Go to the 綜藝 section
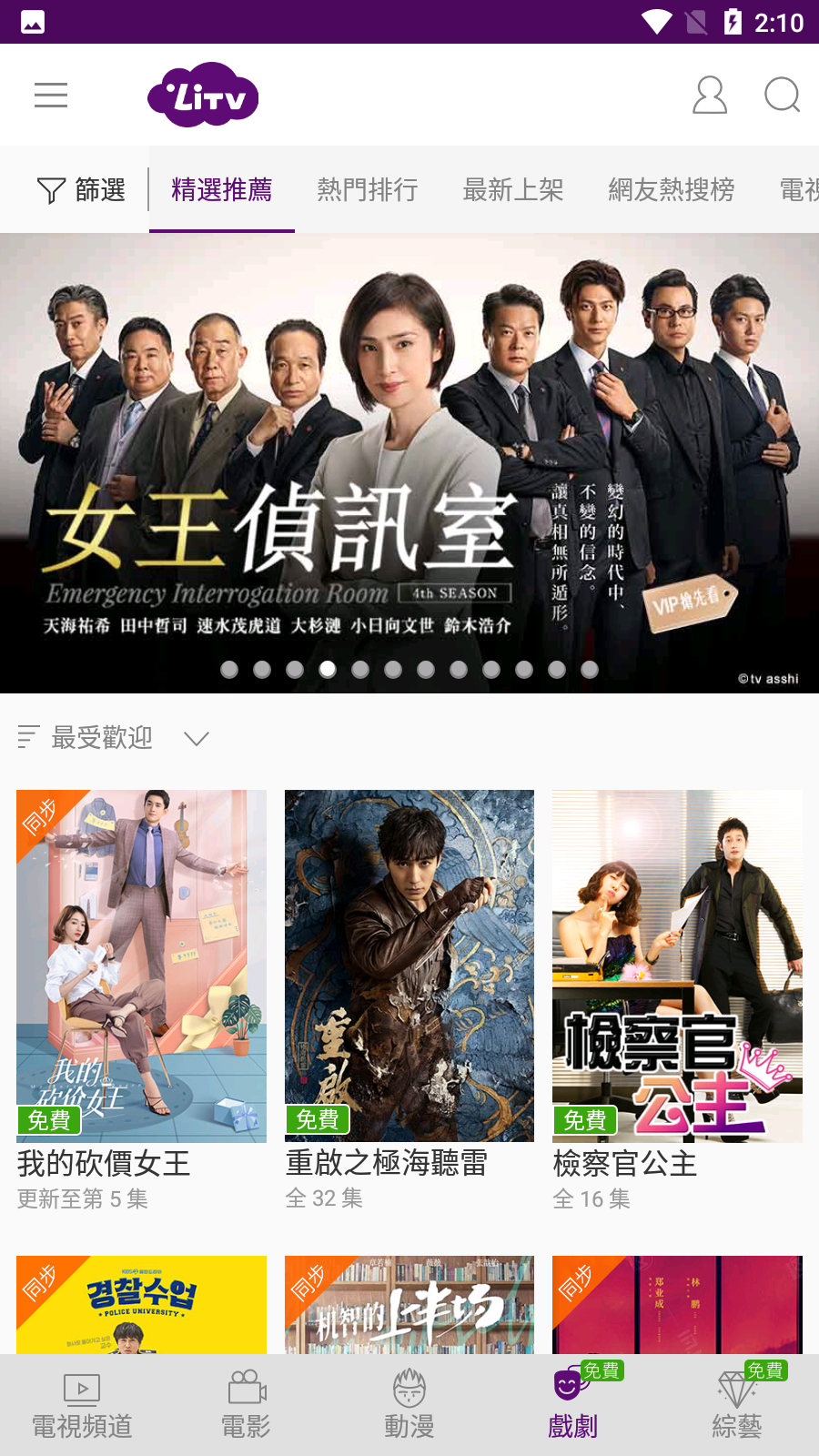This screenshot has height=1456, width=819. coord(737,1405)
